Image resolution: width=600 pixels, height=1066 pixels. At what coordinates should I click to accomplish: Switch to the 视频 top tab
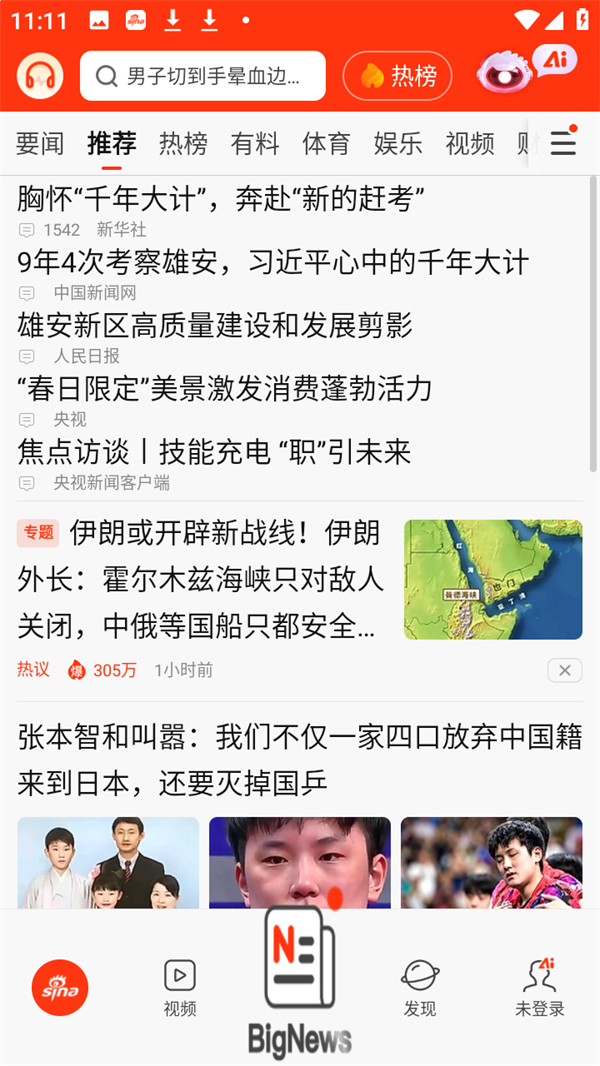coord(470,143)
